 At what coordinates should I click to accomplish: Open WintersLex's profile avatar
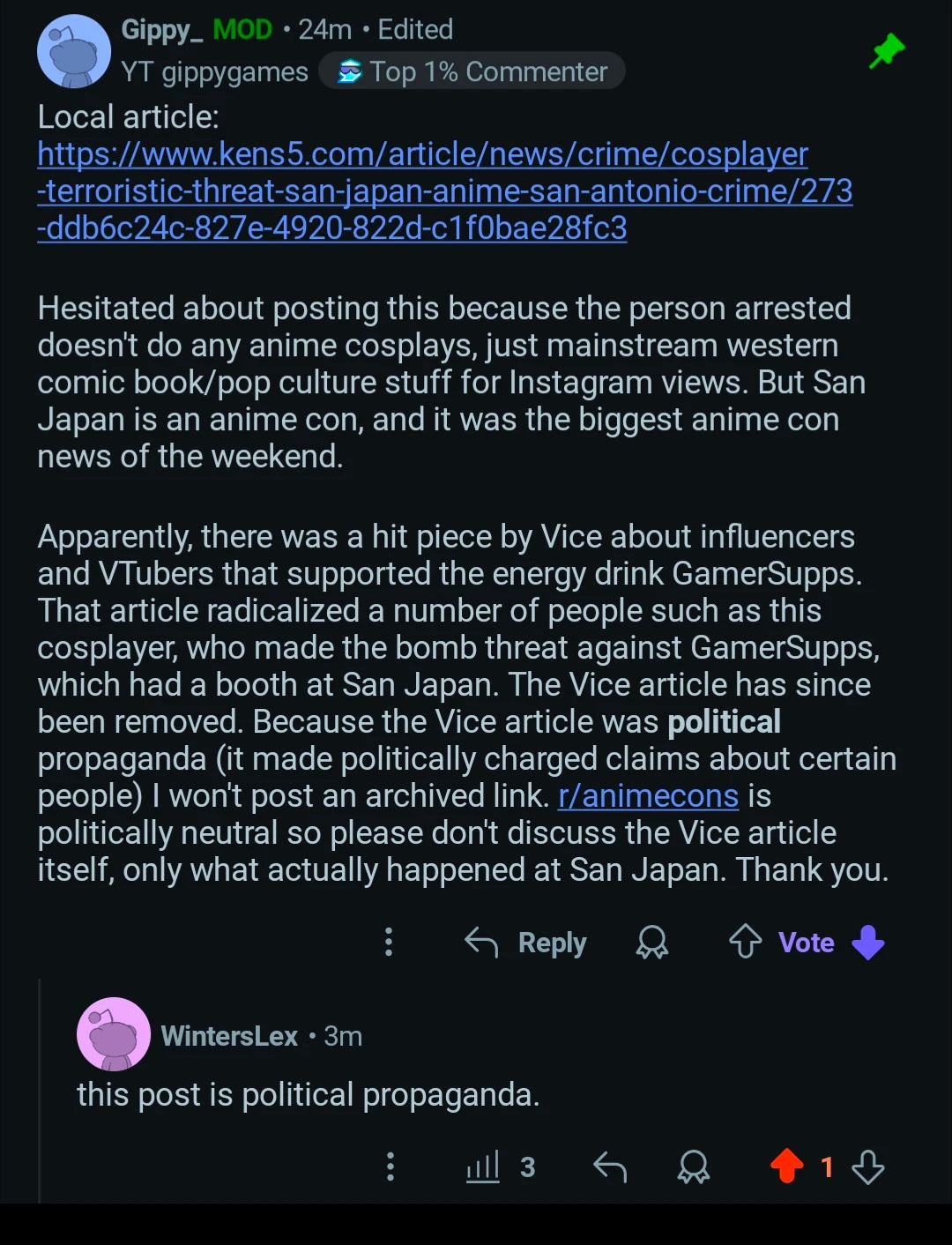114,1034
